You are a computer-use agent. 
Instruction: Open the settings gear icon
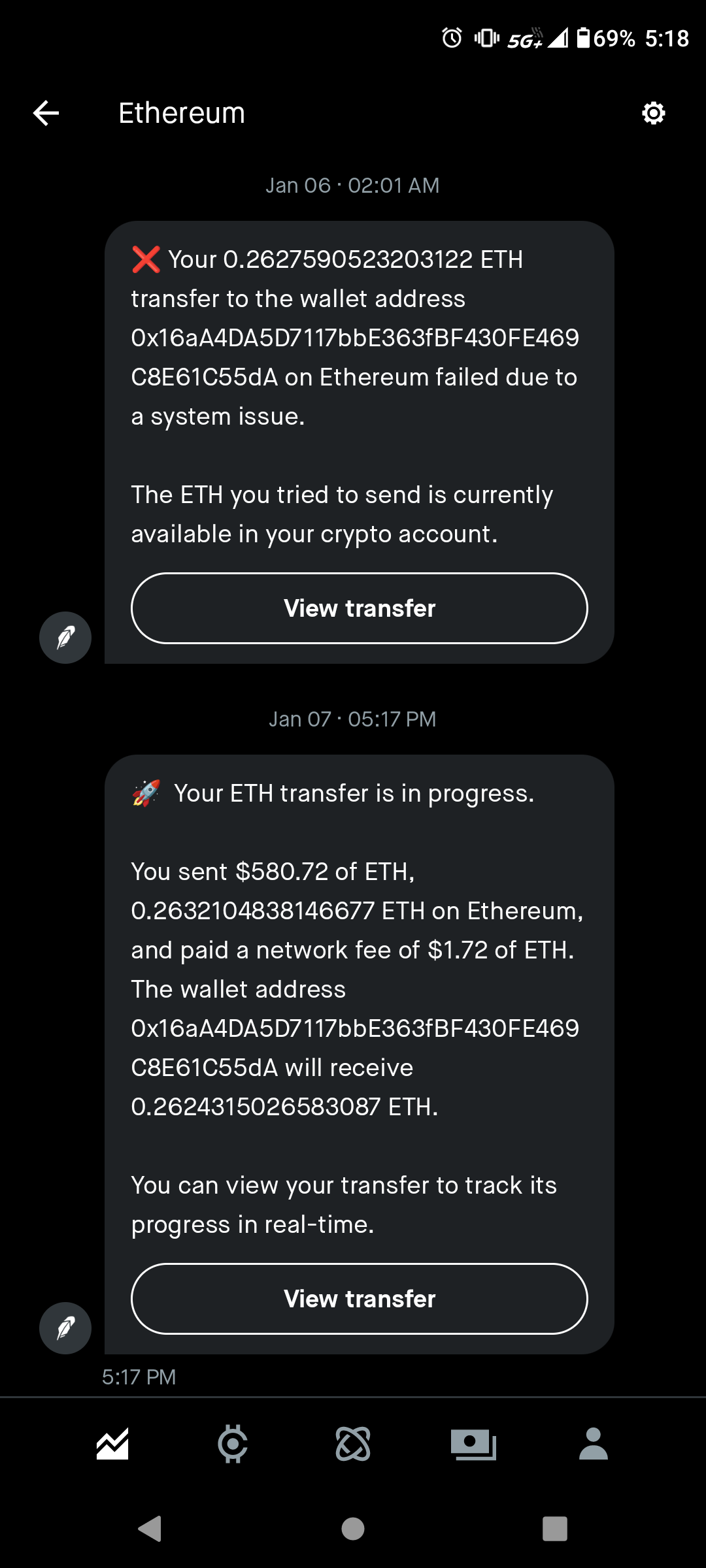[x=653, y=113]
